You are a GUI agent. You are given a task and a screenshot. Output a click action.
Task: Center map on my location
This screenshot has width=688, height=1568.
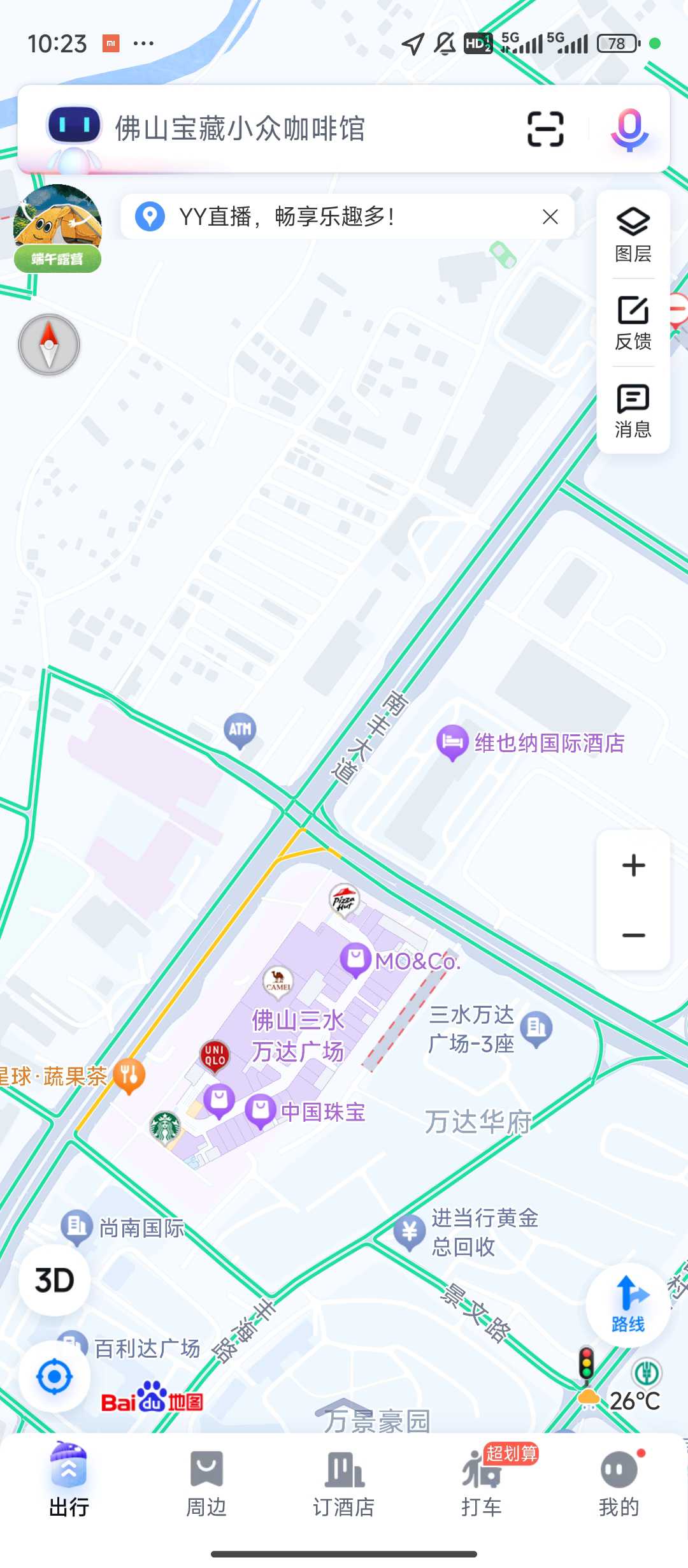[54, 1377]
